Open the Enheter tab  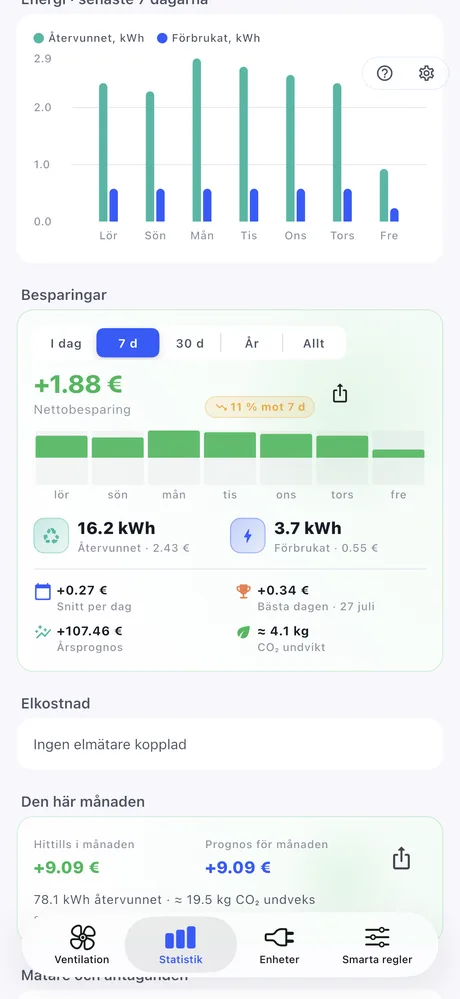279,945
